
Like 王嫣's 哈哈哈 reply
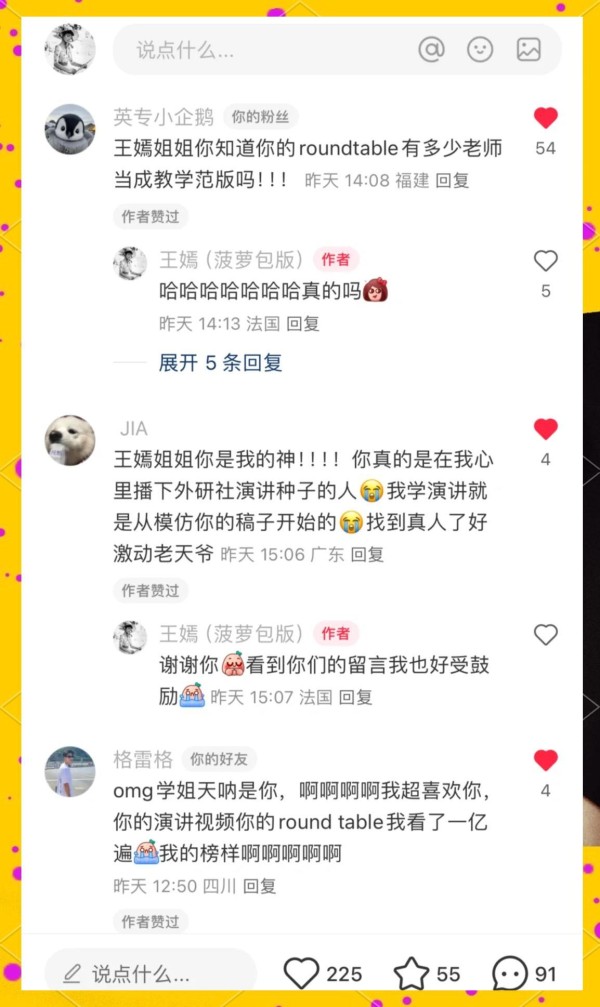545,261
